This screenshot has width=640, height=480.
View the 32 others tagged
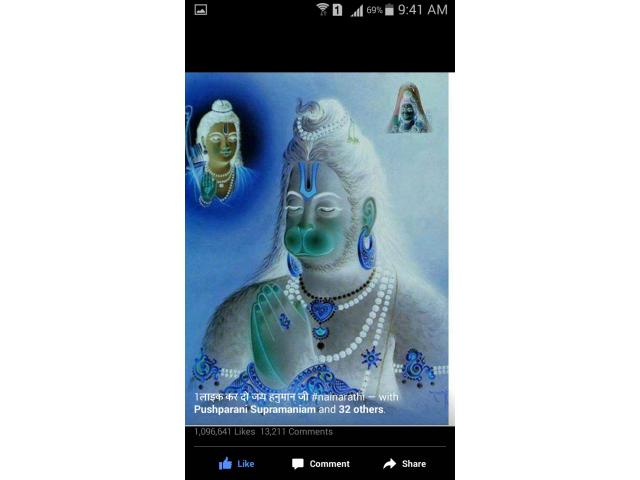coord(361,410)
